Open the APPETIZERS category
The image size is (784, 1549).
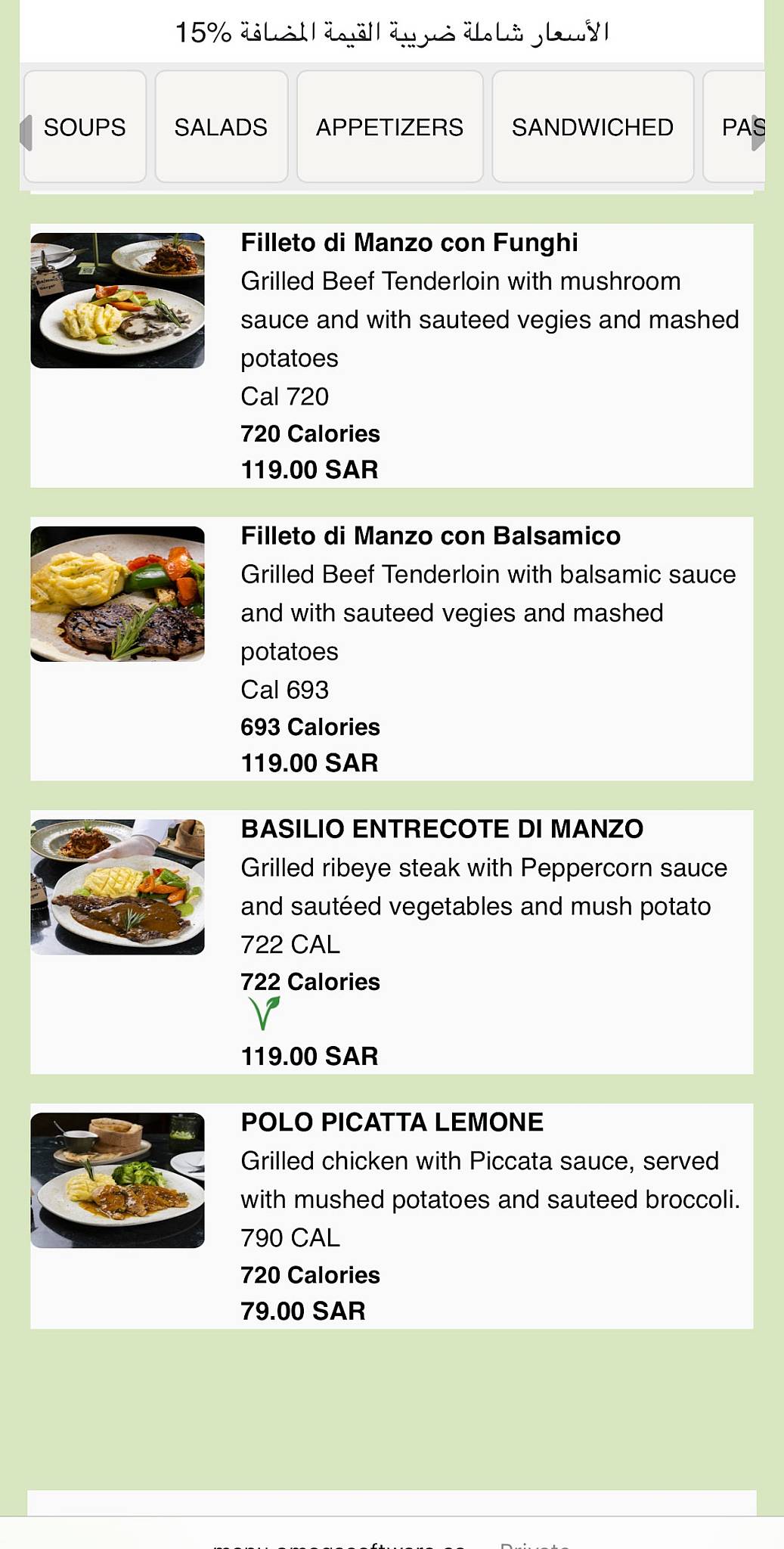click(390, 126)
